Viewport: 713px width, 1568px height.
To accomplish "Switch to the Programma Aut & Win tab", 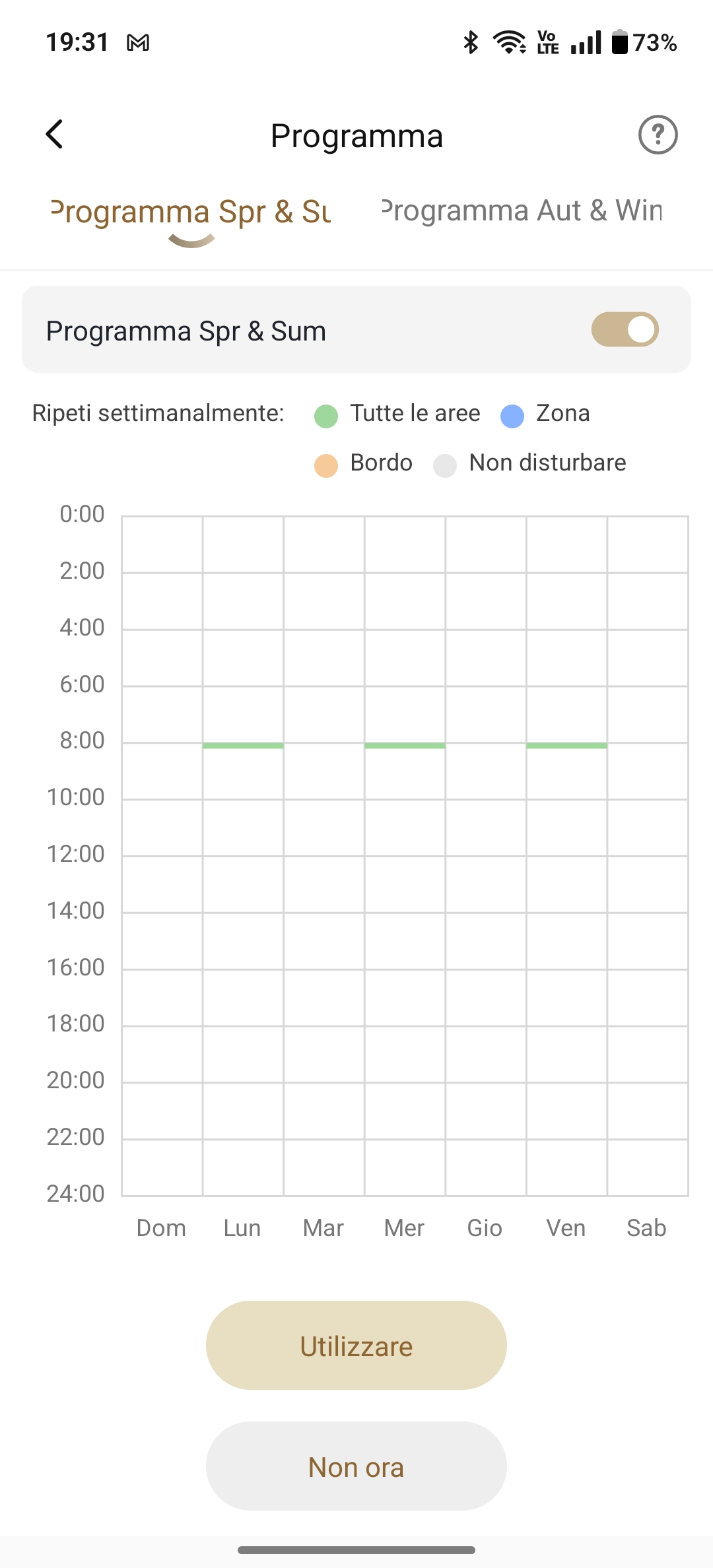I will 522,211.
